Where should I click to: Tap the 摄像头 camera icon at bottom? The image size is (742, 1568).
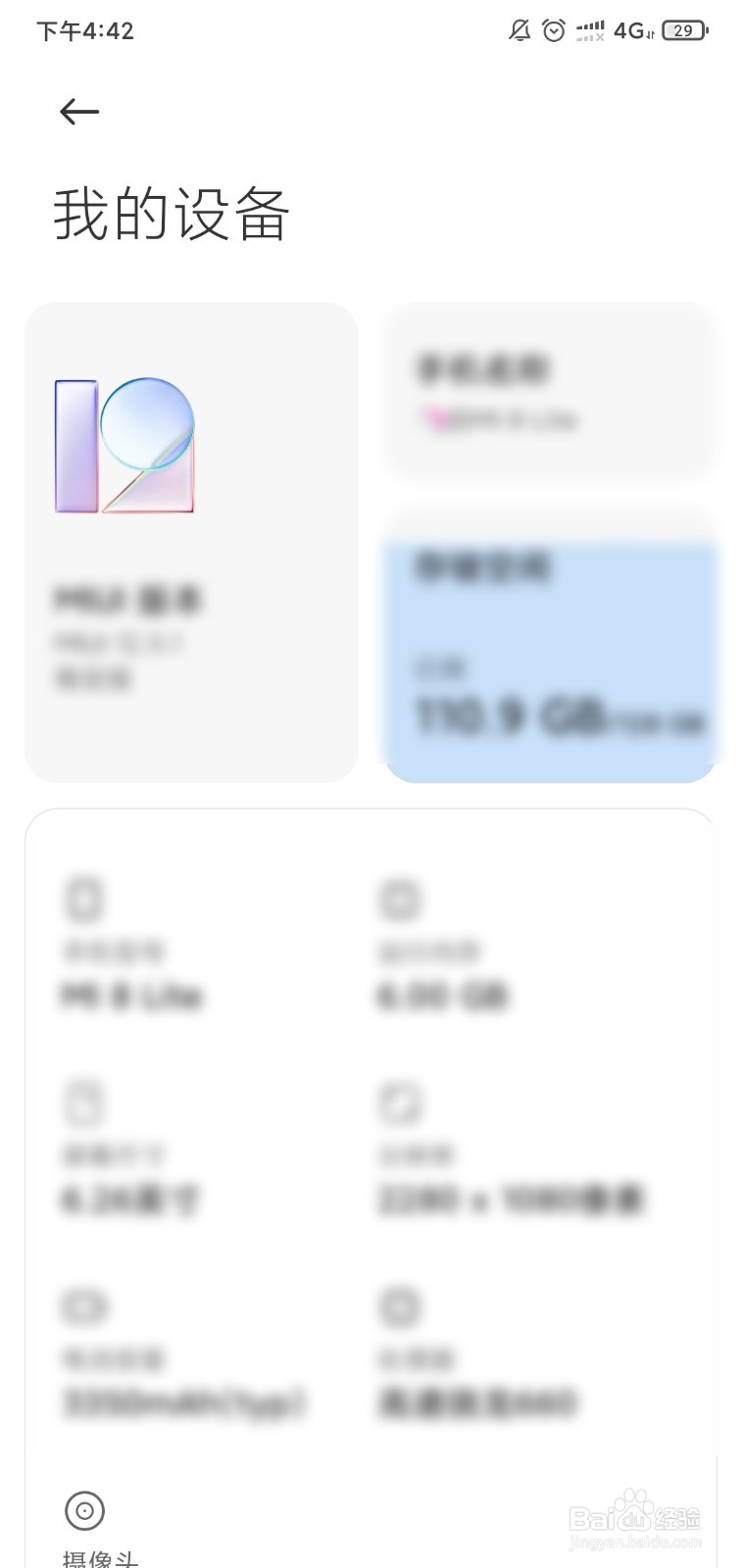(83, 1511)
